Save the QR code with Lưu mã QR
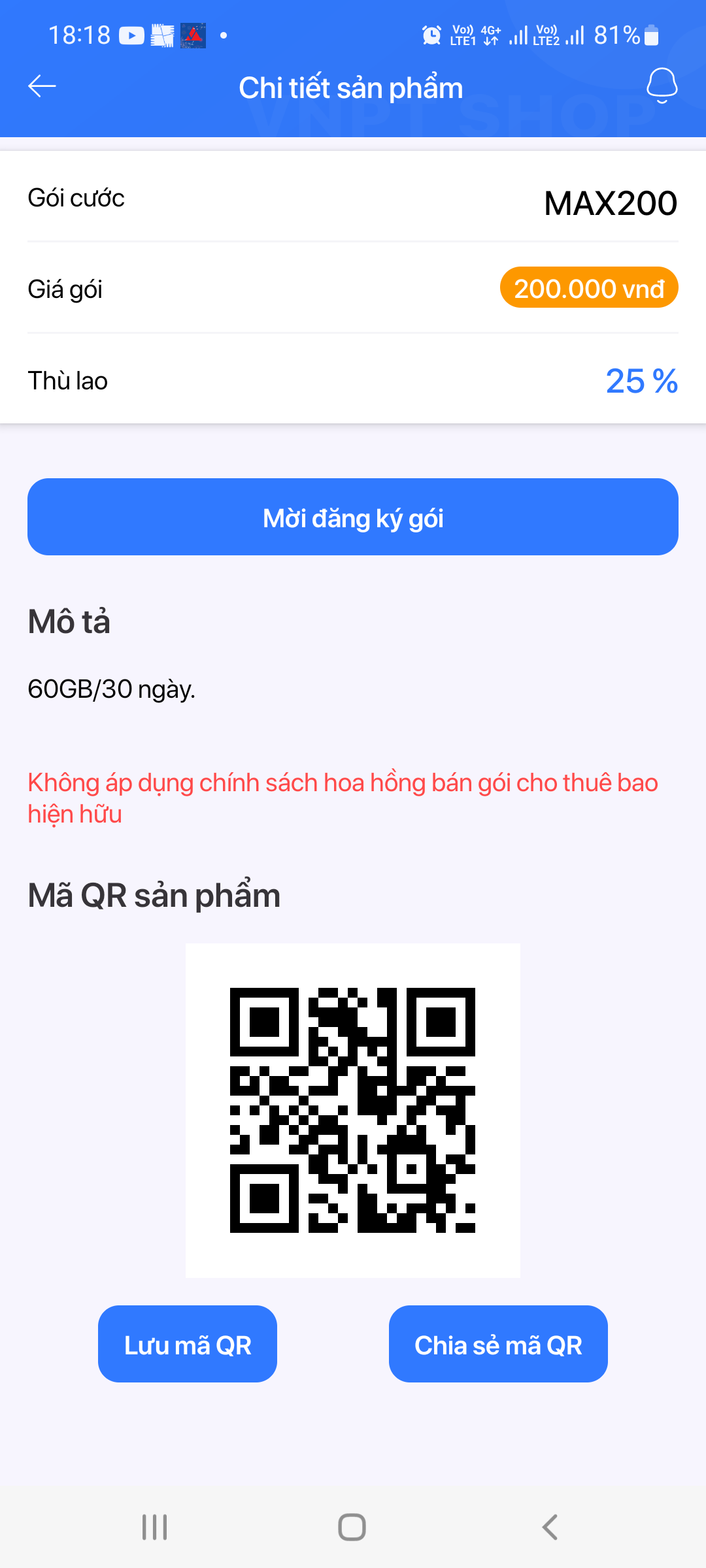706x1568 pixels. coord(188,1345)
